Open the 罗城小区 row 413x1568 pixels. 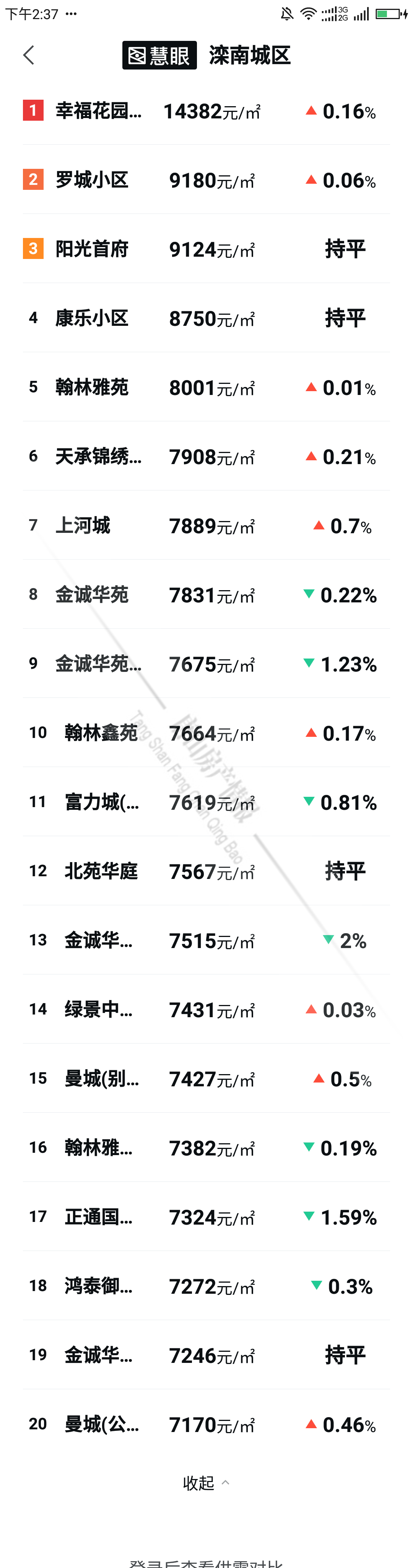click(x=92, y=180)
